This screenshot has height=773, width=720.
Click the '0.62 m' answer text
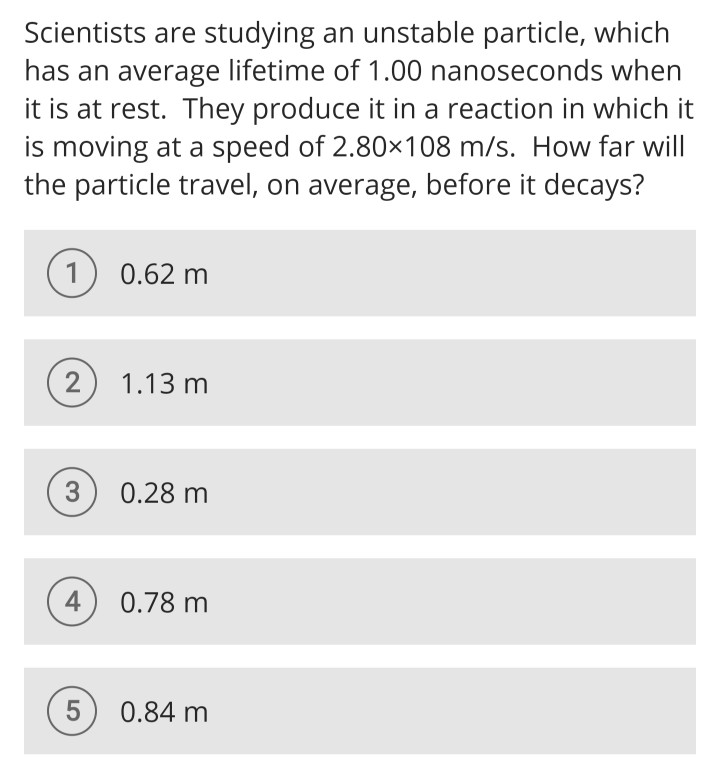tap(164, 273)
